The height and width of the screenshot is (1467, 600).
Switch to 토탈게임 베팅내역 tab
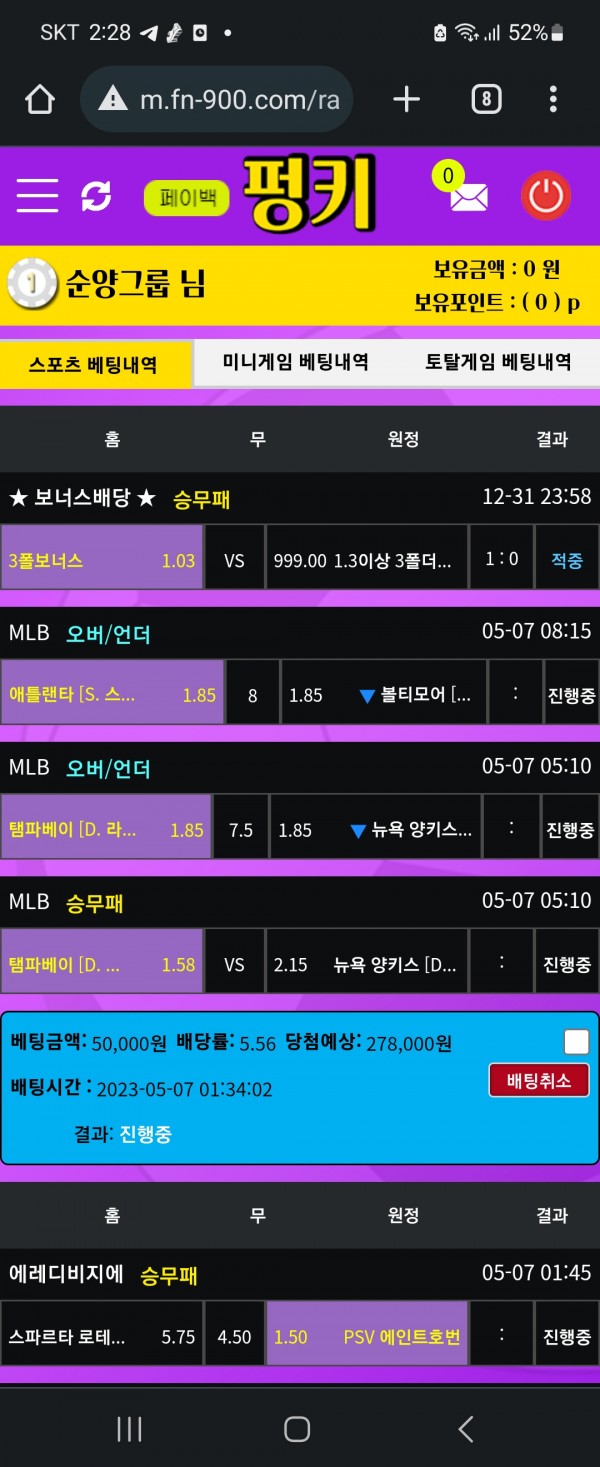[x=498, y=362]
